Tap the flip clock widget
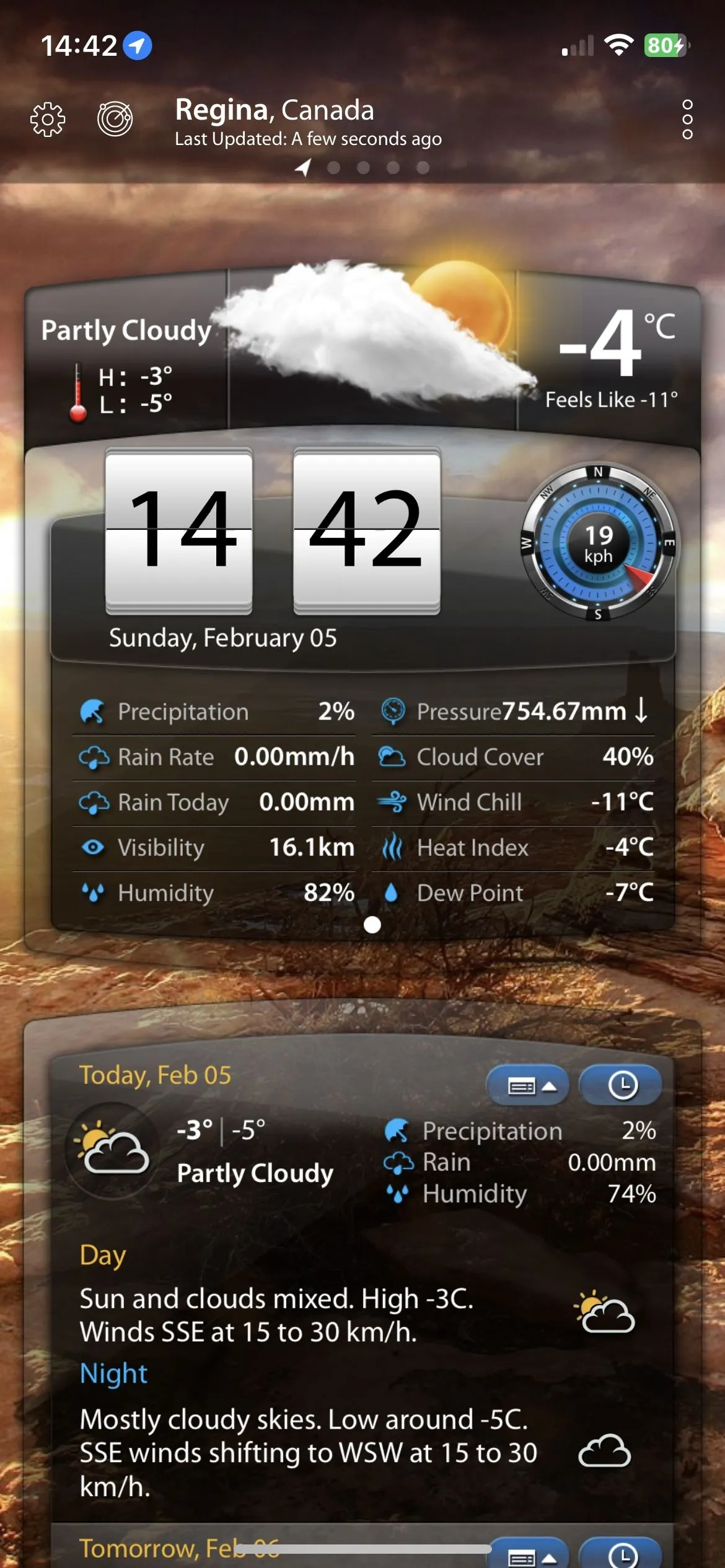The height and width of the screenshot is (1568, 725). pos(273,531)
